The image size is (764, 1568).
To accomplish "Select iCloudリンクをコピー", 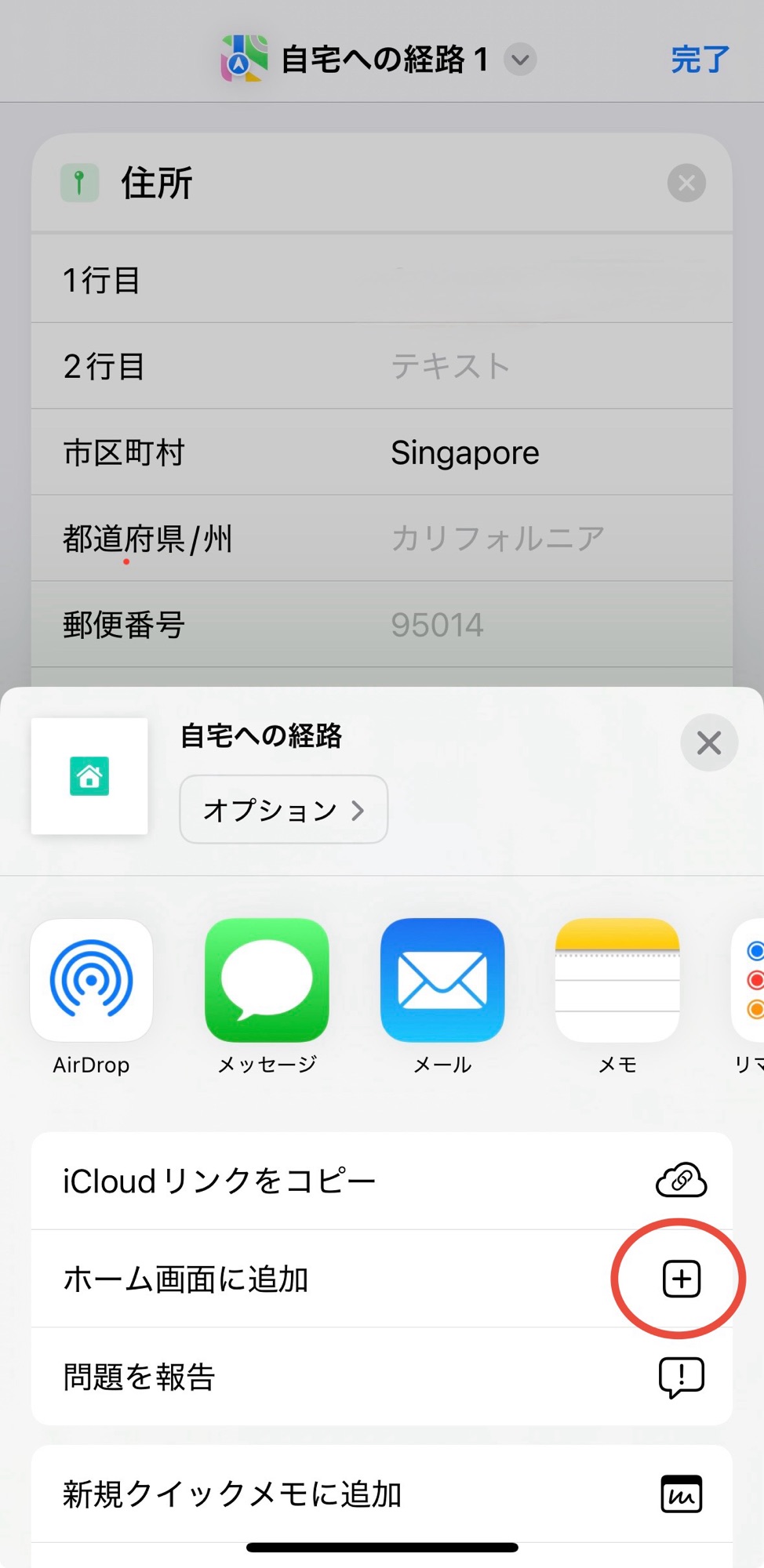I will (381, 1181).
